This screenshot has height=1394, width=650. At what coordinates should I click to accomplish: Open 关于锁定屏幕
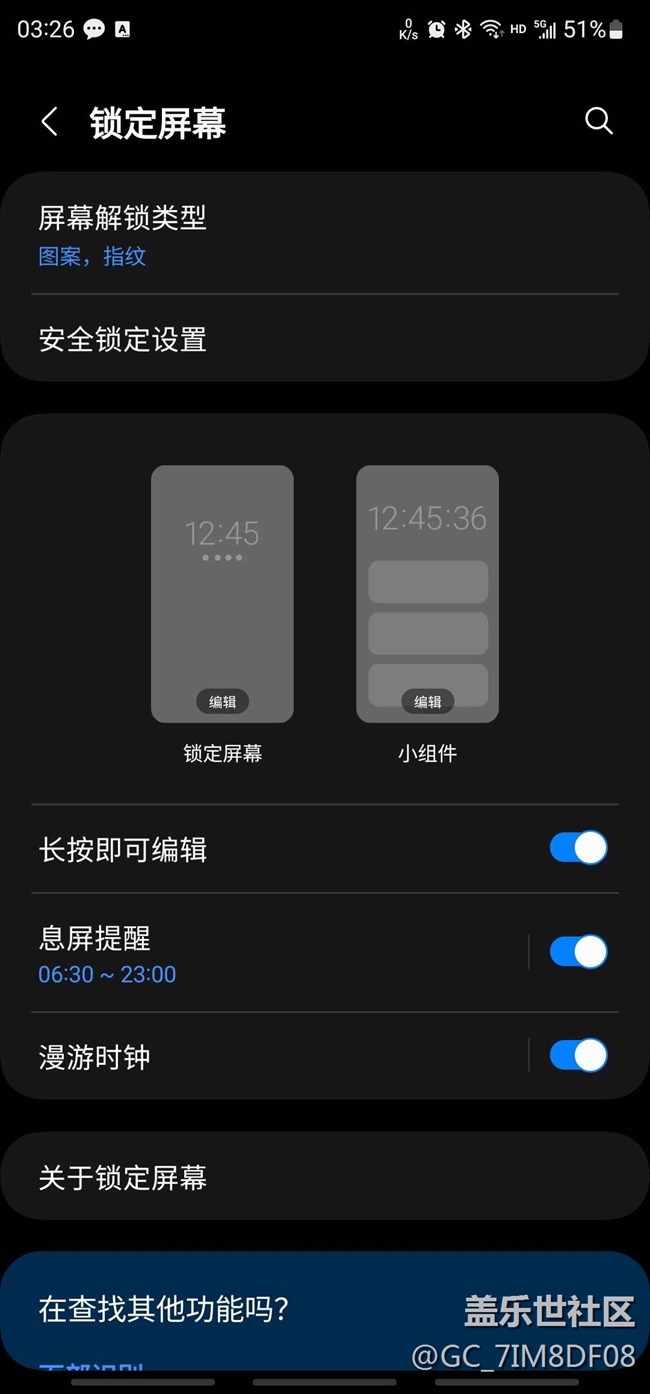(x=325, y=1177)
